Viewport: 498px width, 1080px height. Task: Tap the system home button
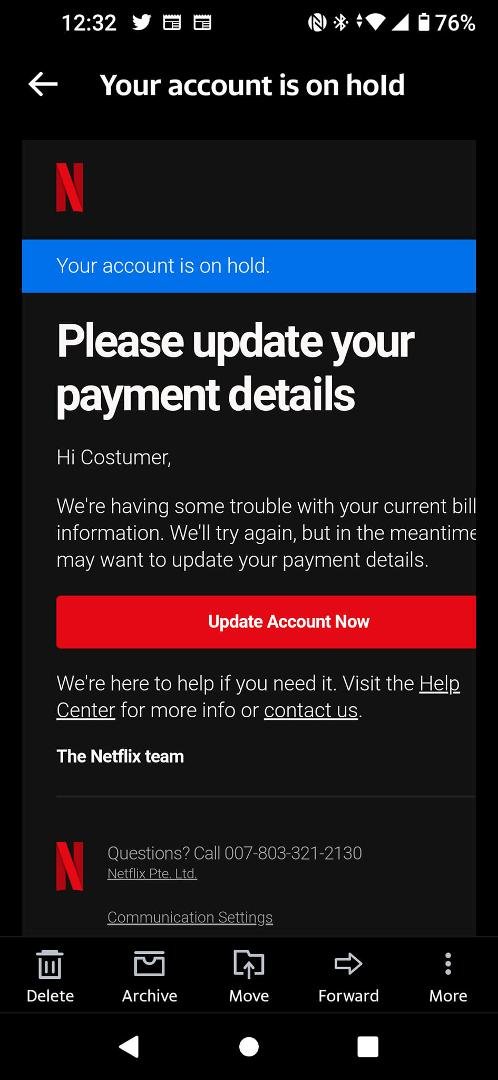point(249,1047)
